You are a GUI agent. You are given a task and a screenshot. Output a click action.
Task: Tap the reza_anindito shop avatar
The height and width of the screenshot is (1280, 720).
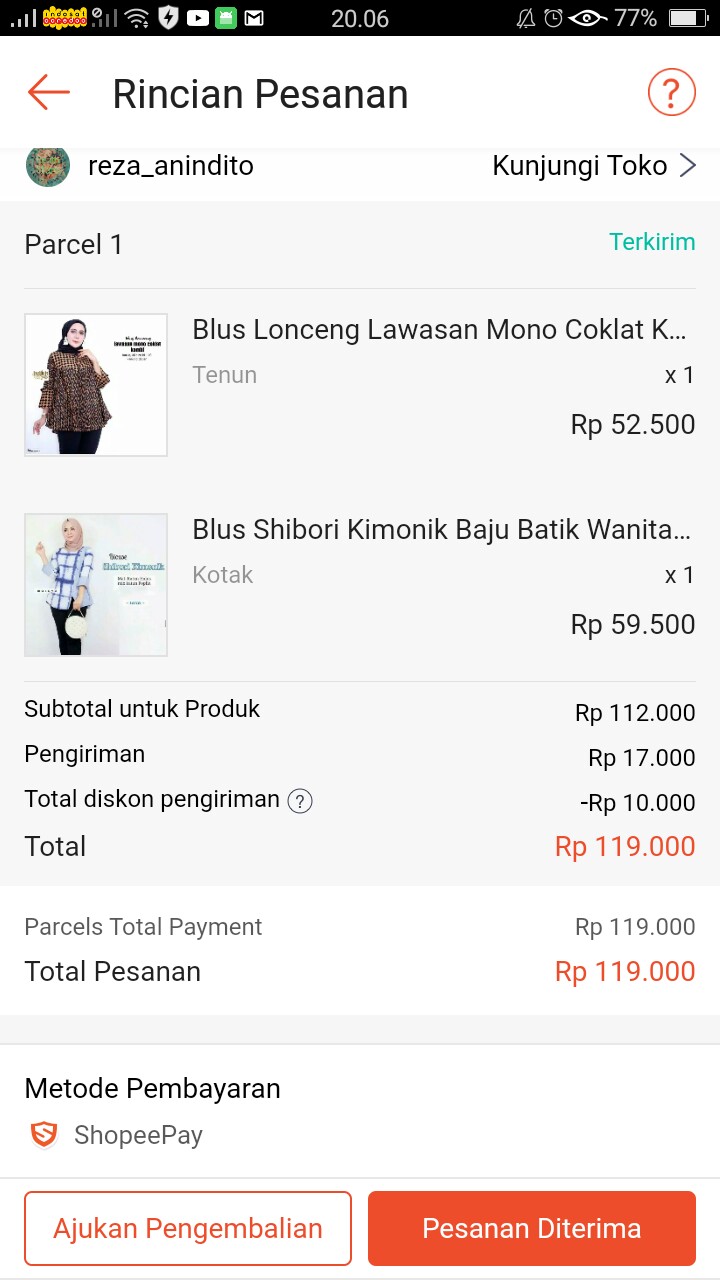coord(47,165)
